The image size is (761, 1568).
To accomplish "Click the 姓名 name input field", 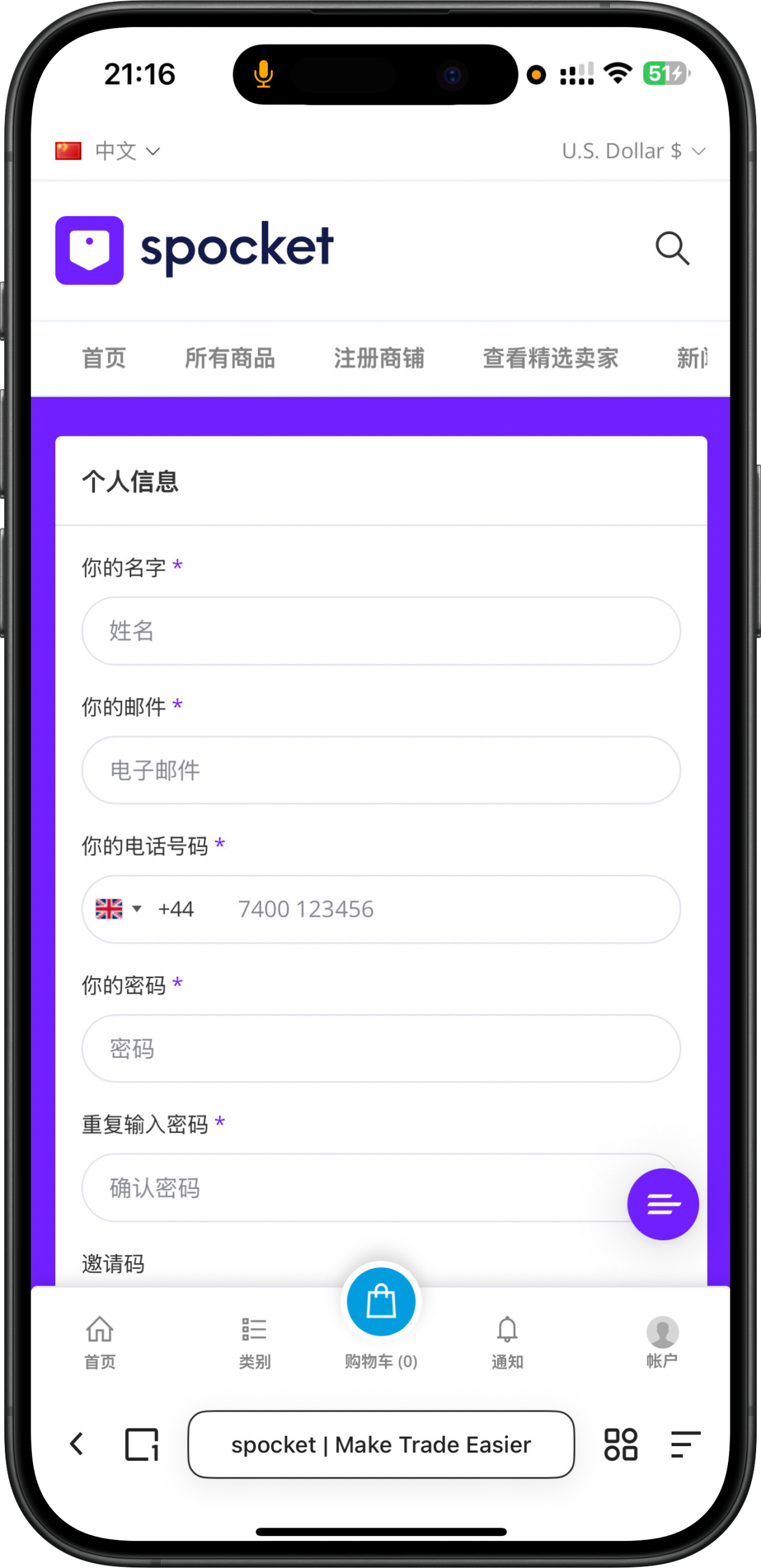I will [380, 631].
